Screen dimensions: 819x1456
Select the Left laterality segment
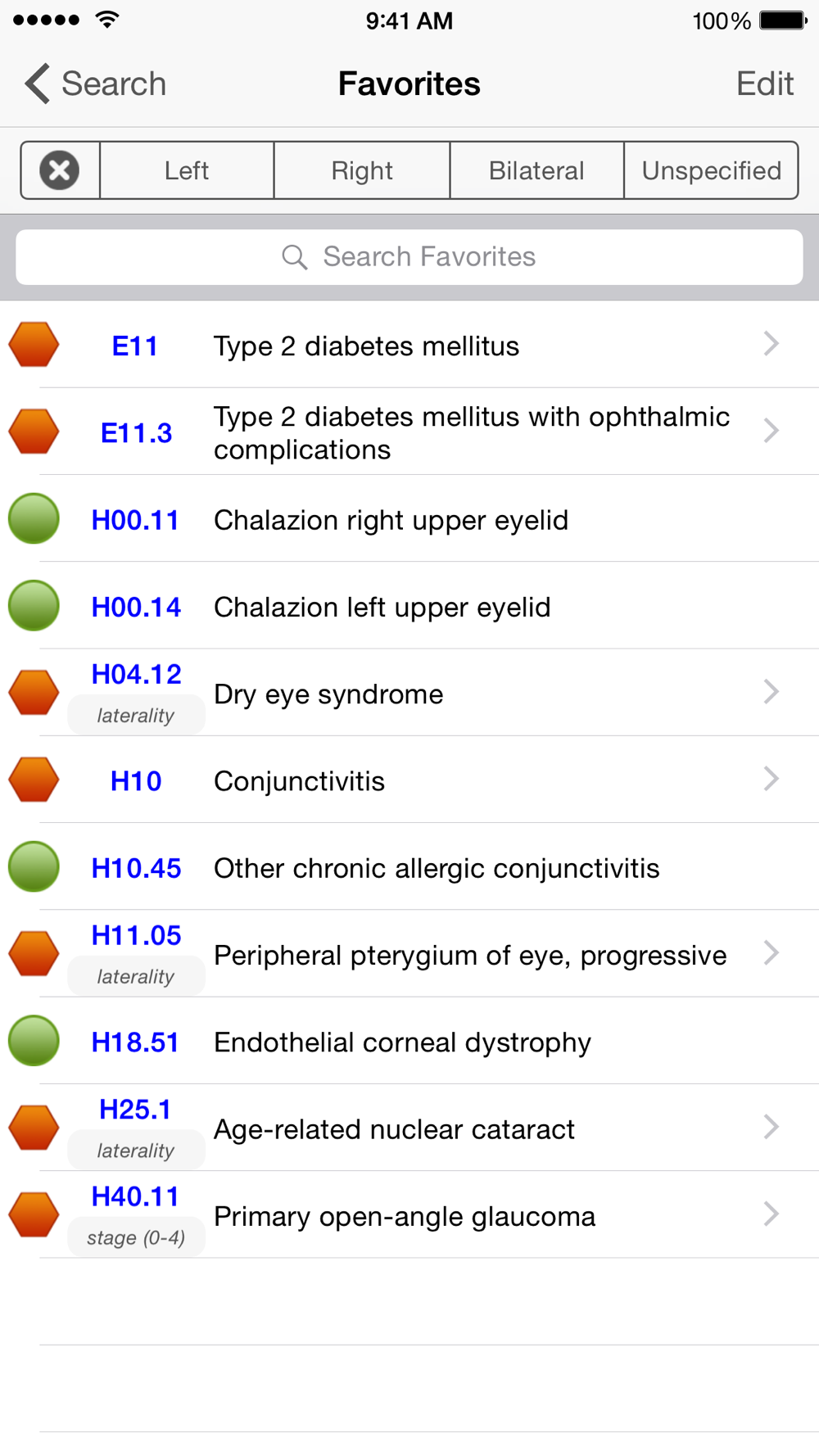(187, 170)
